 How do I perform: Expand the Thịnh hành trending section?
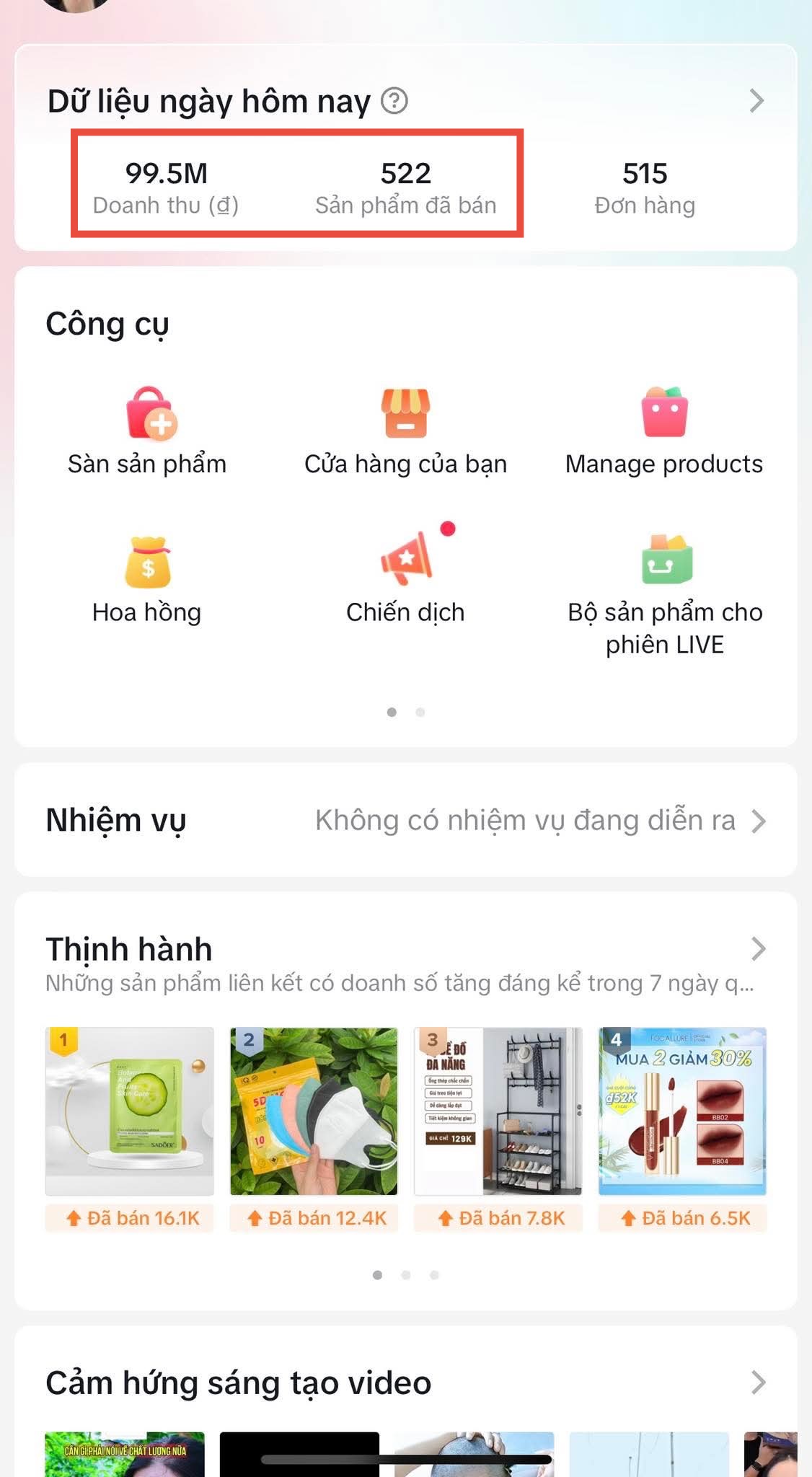757,949
